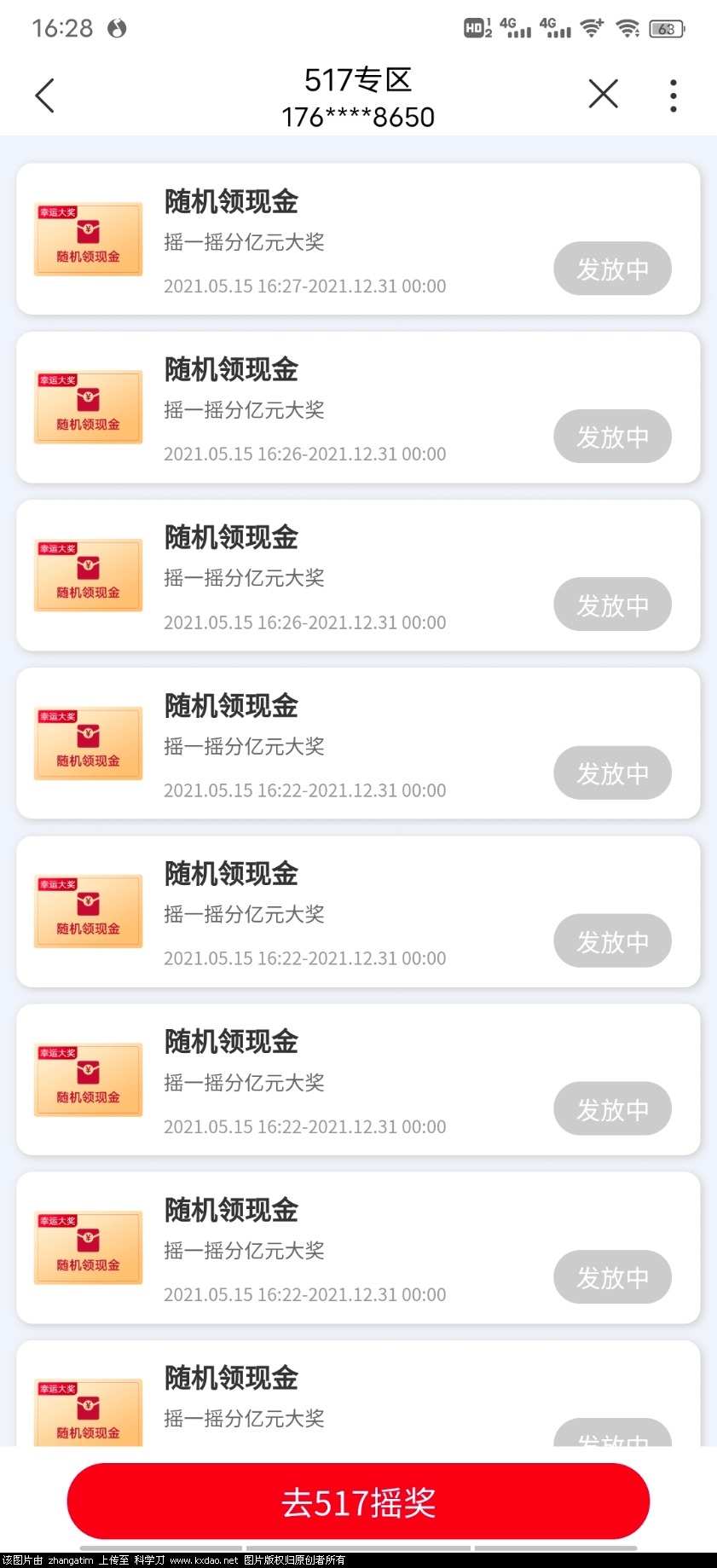Tap the 摇一摇分亿元大奖 subtitle text

click(x=244, y=242)
